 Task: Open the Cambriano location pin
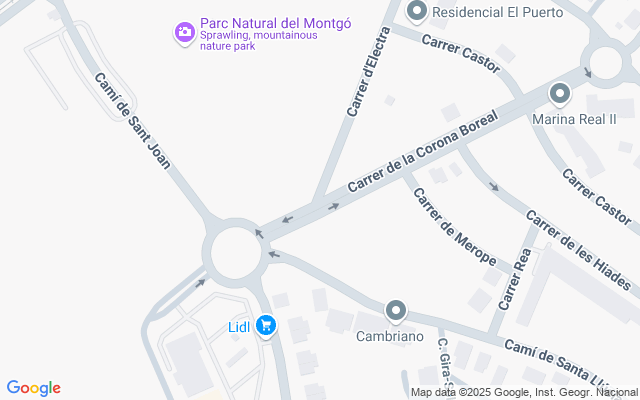click(x=397, y=311)
